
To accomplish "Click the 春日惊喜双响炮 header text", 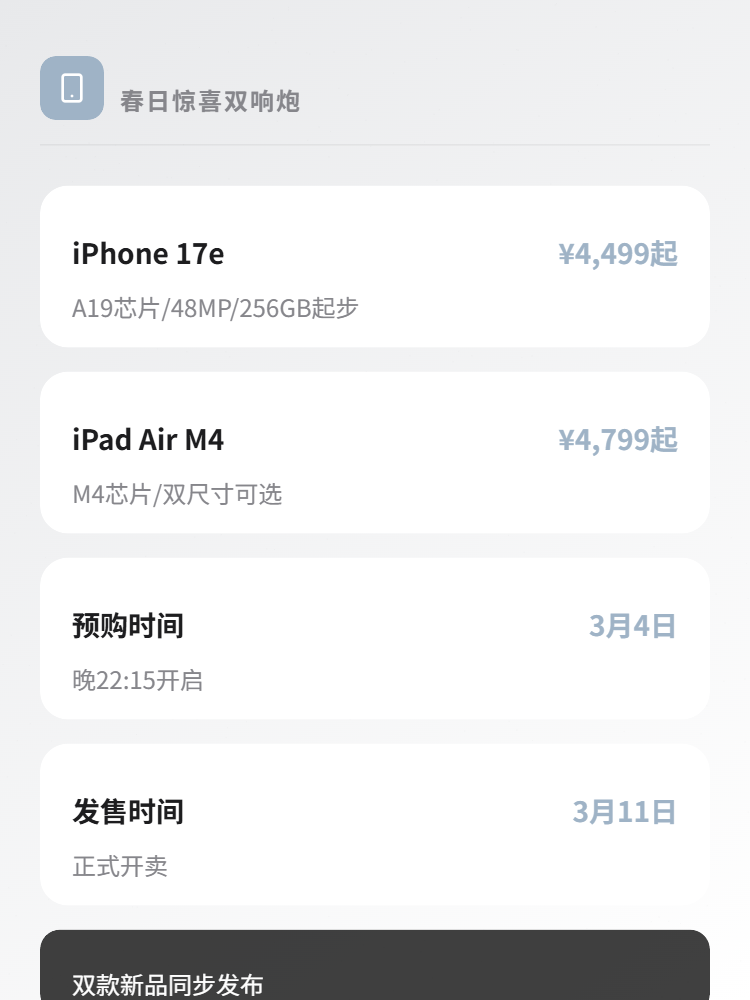I will coord(207,102).
